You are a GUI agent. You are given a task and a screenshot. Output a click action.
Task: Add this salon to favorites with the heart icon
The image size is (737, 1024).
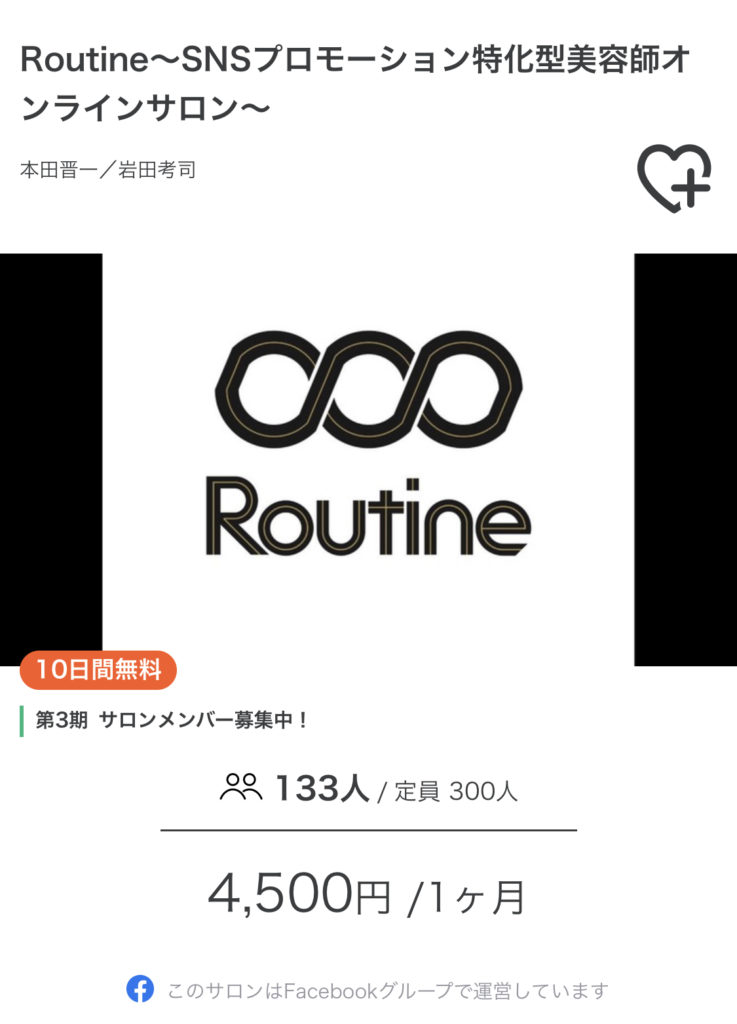tap(673, 177)
